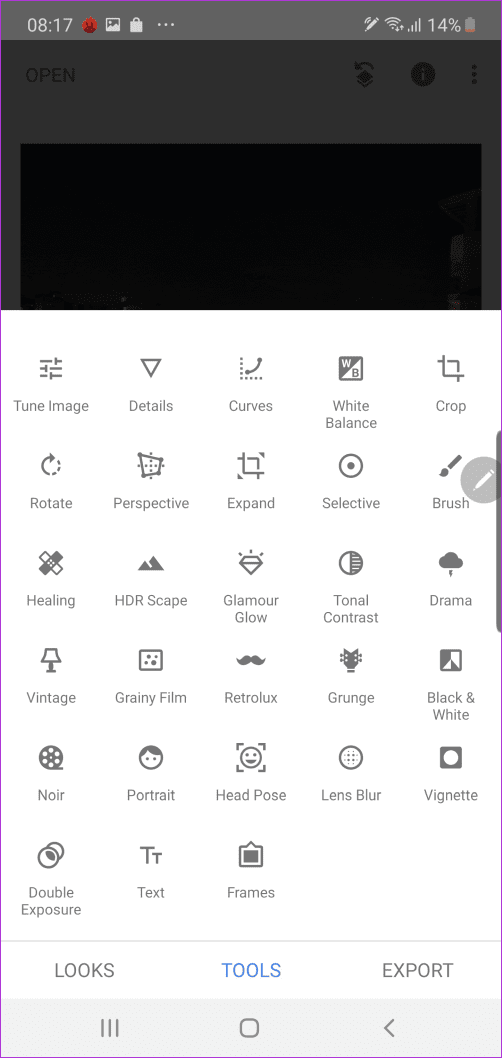Tap the floating pencil edit button

click(482, 480)
